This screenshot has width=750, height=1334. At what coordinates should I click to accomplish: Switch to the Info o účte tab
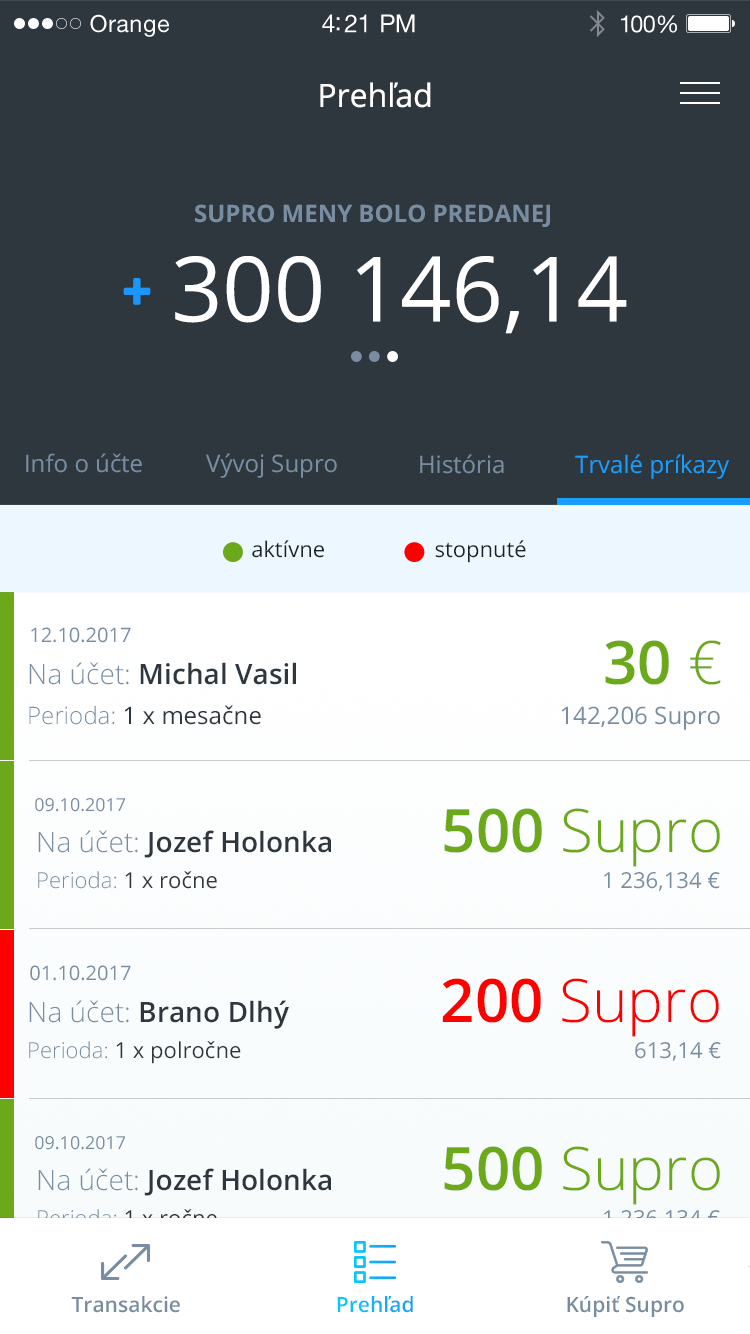(x=83, y=464)
